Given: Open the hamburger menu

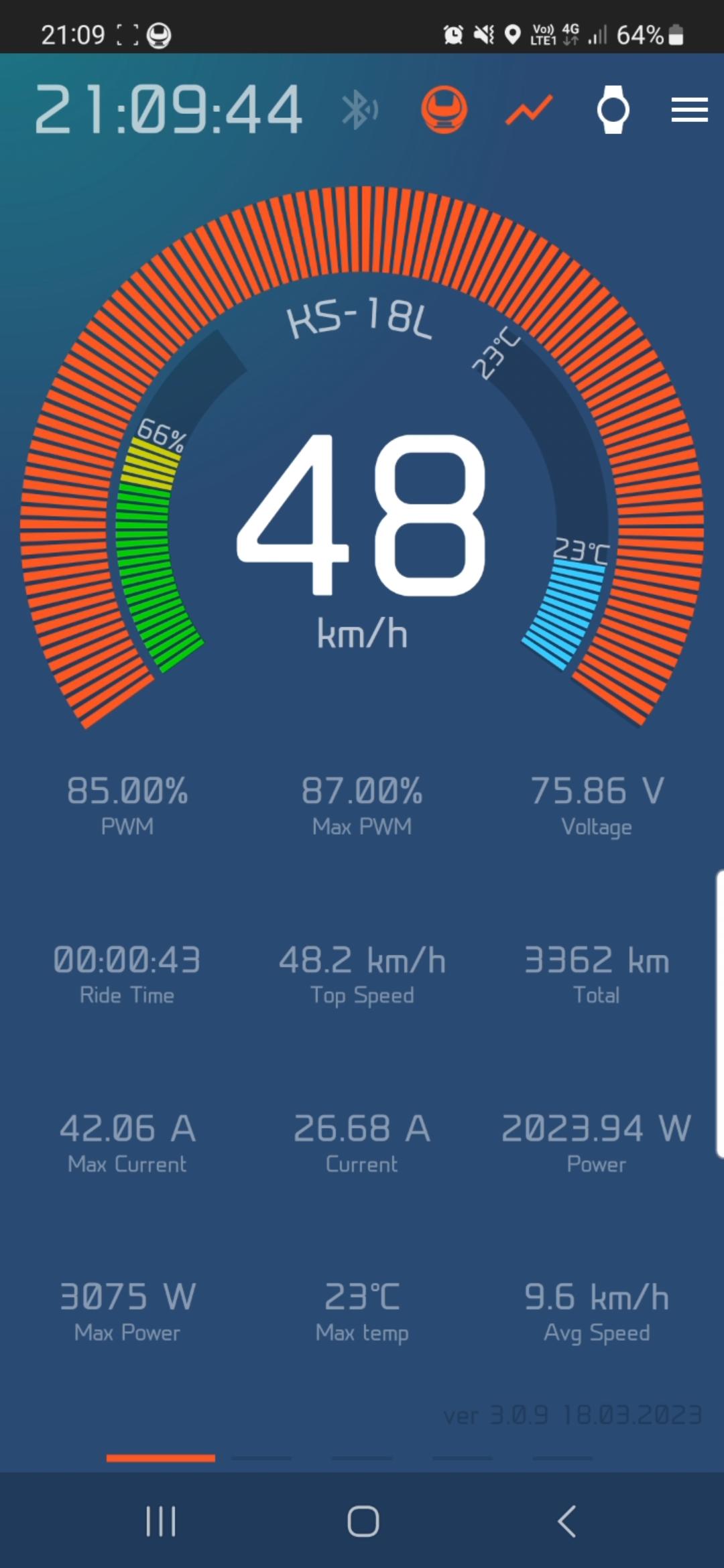Looking at the screenshot, I should point(690,110).
